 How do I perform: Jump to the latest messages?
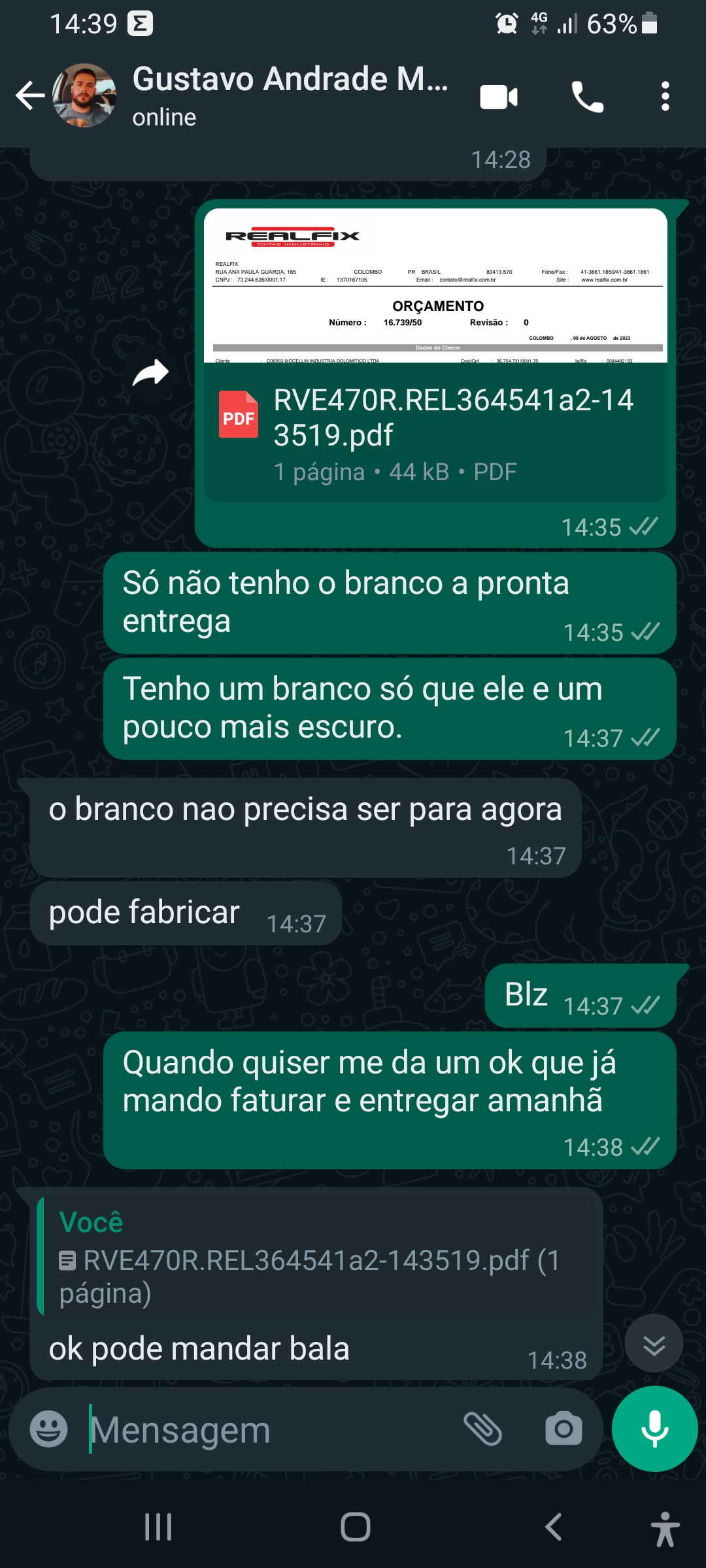pyautogui.click(x=654, y=1345)
